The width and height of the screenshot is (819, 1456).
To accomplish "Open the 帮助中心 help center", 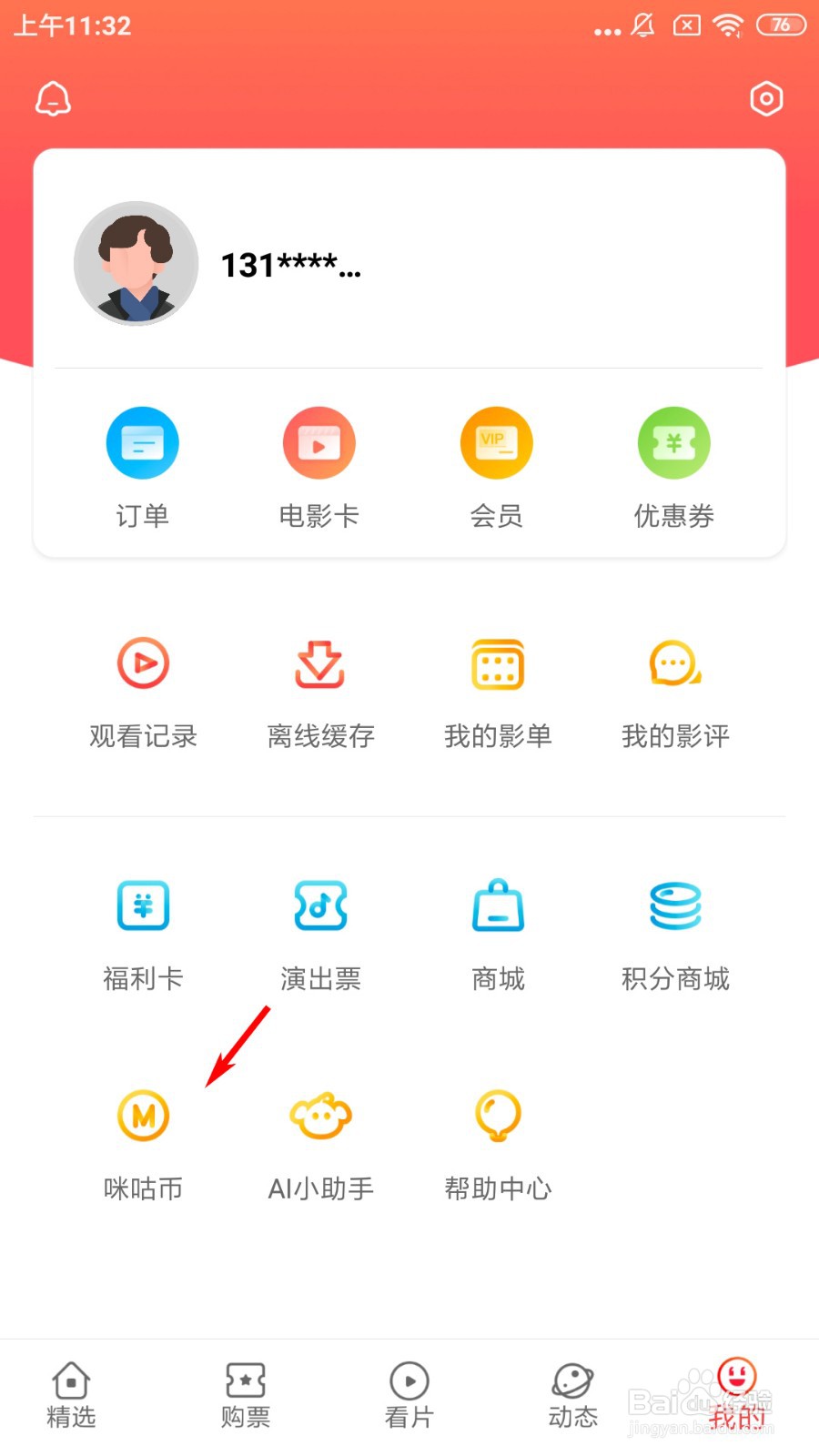I will coord(497,1115).
